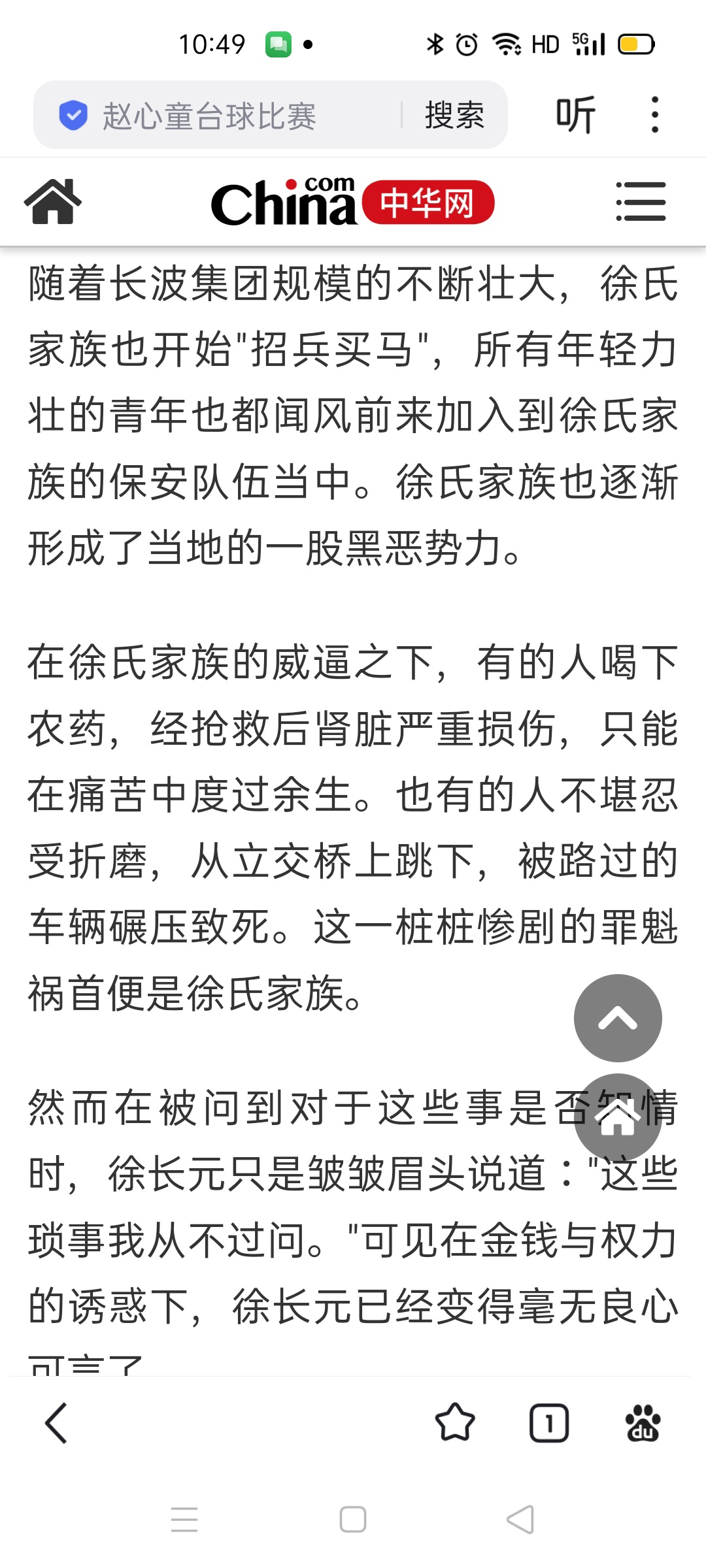Viewport: 706px width, 1568px height.
Task: Jump back to the top of the page
Action: [618, 1018]
